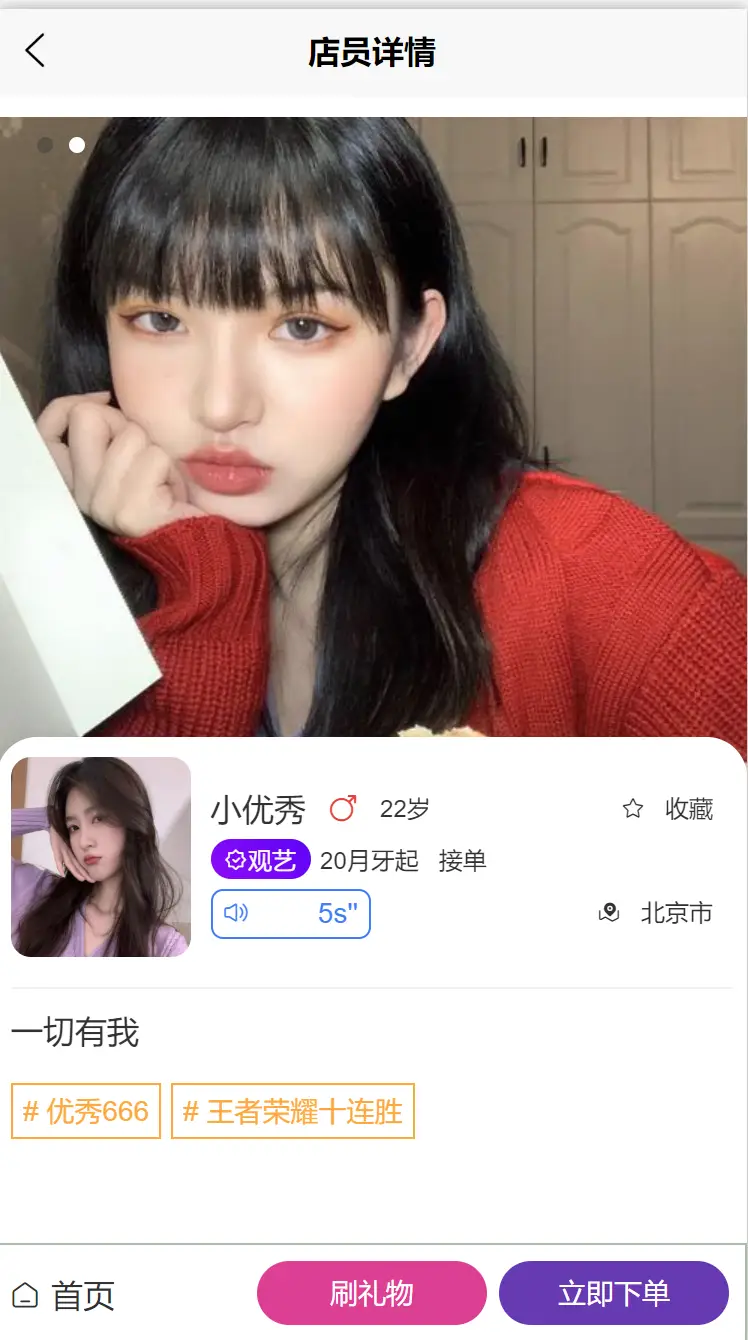Go back from the 店员详情 page
This screenshot has height=1340, width=748.
tap(36, 51)
